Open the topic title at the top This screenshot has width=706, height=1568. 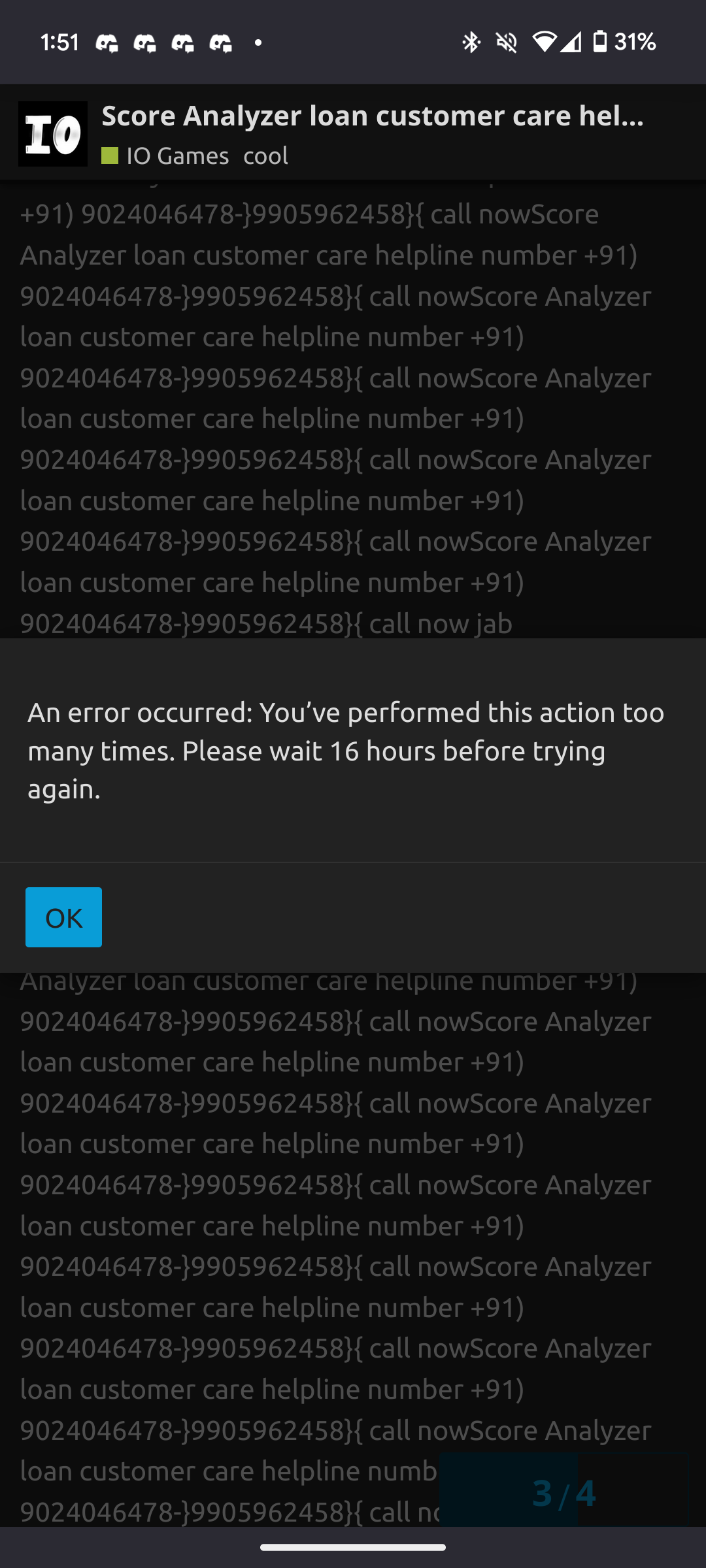pos(373,116)
